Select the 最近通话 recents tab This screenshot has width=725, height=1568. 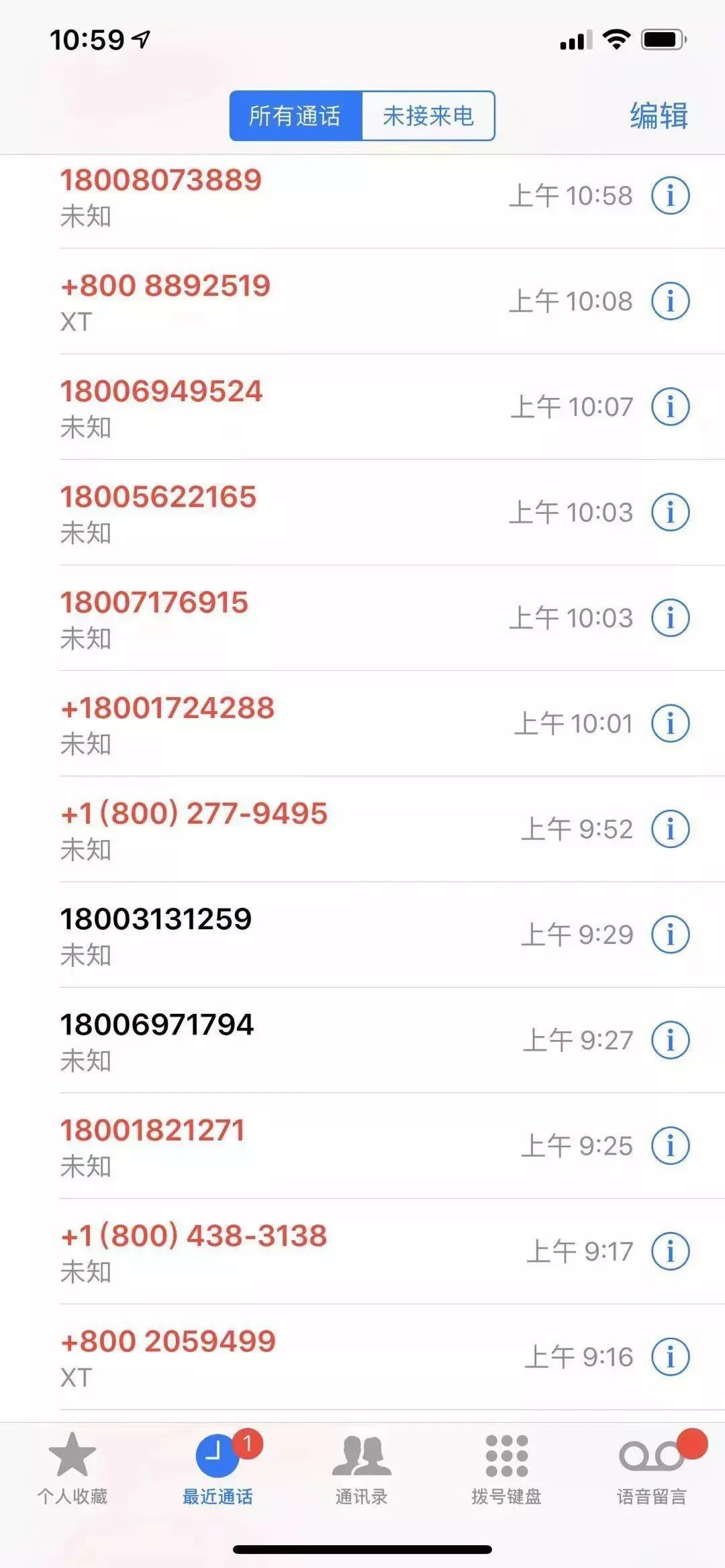click(217, 1469)
